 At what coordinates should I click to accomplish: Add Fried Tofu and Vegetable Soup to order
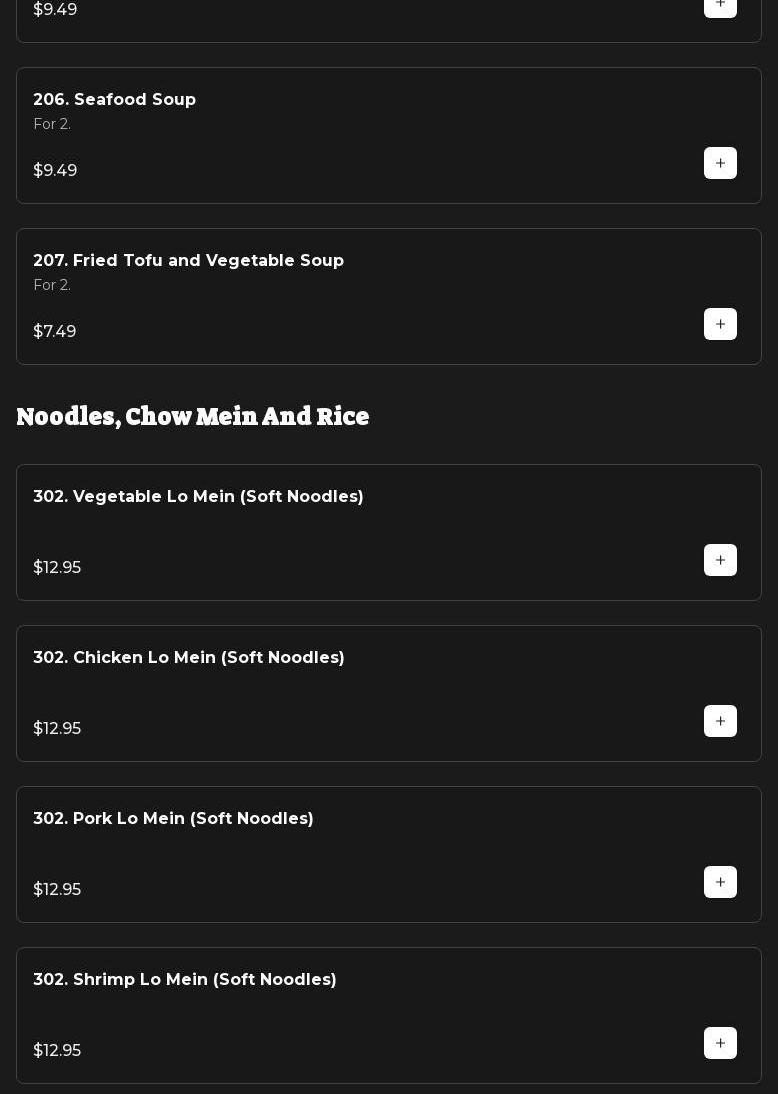pos(720,324)
